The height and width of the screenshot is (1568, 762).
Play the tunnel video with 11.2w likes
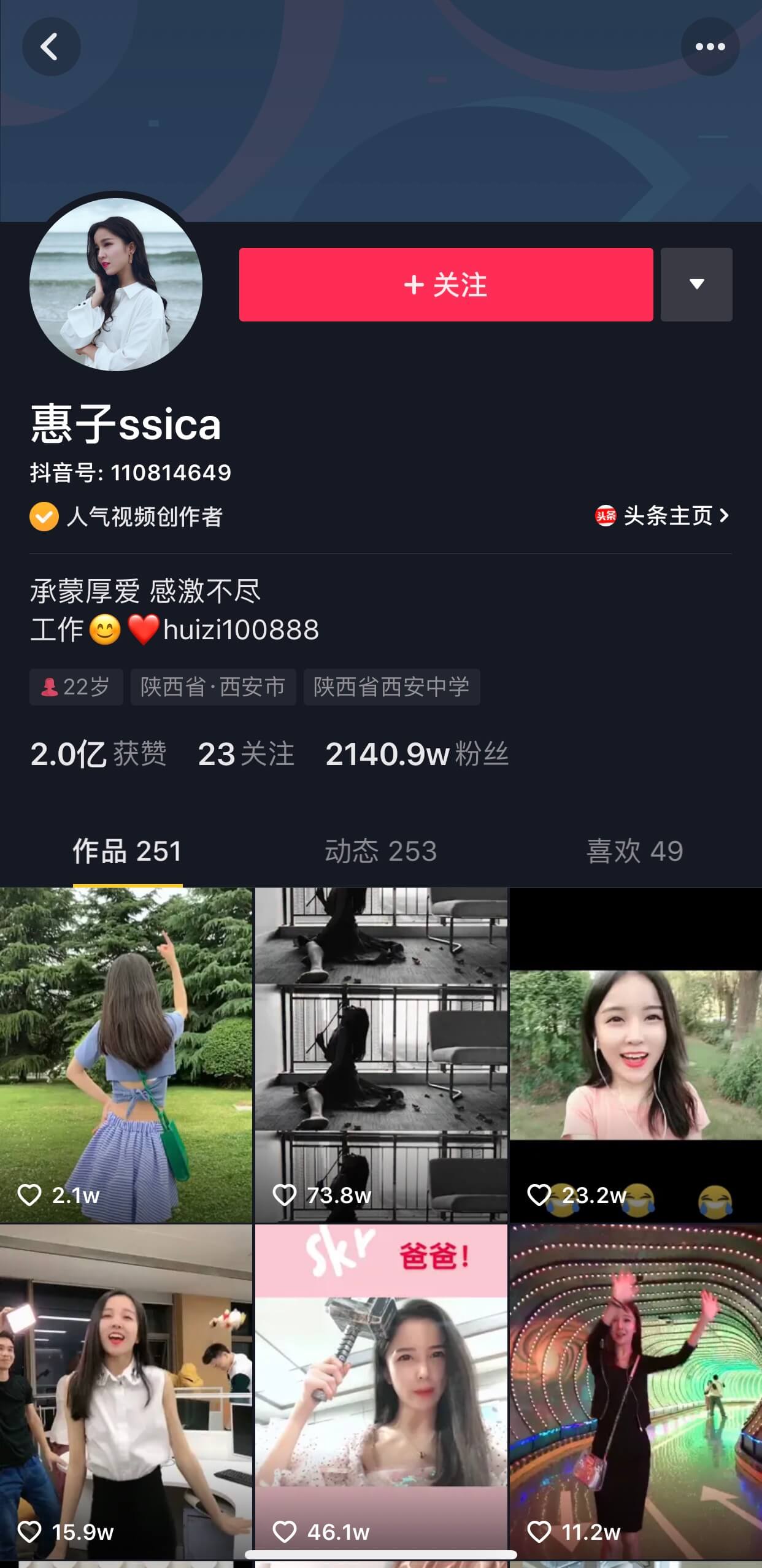tap(636, 1393)
